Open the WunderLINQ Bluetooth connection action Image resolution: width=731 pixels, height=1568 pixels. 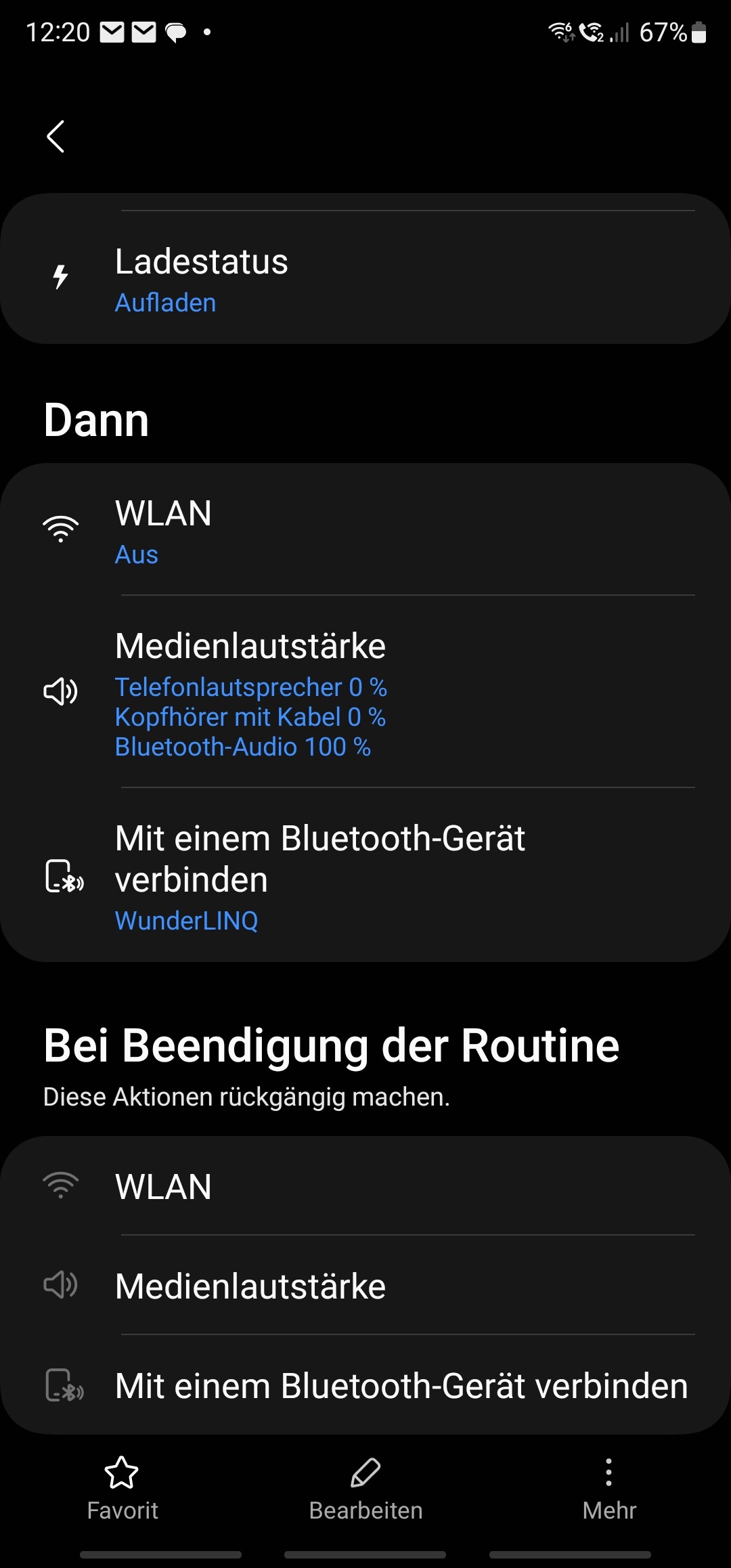pos(365,875)
